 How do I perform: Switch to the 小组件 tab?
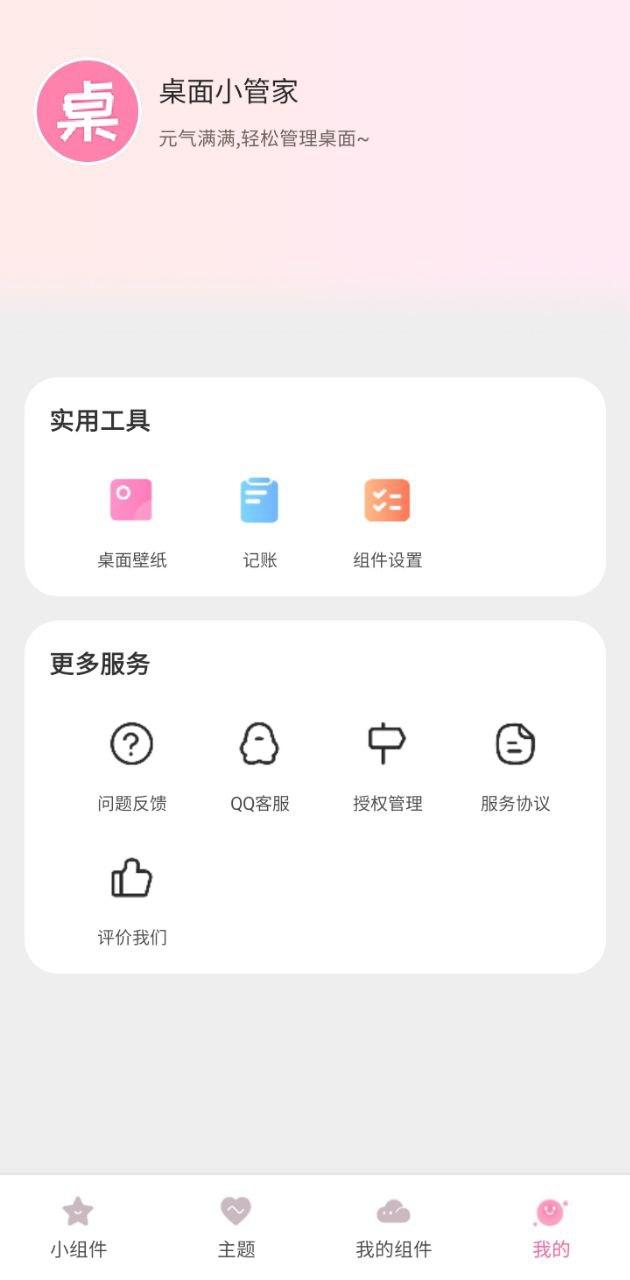coord(78,1226)
